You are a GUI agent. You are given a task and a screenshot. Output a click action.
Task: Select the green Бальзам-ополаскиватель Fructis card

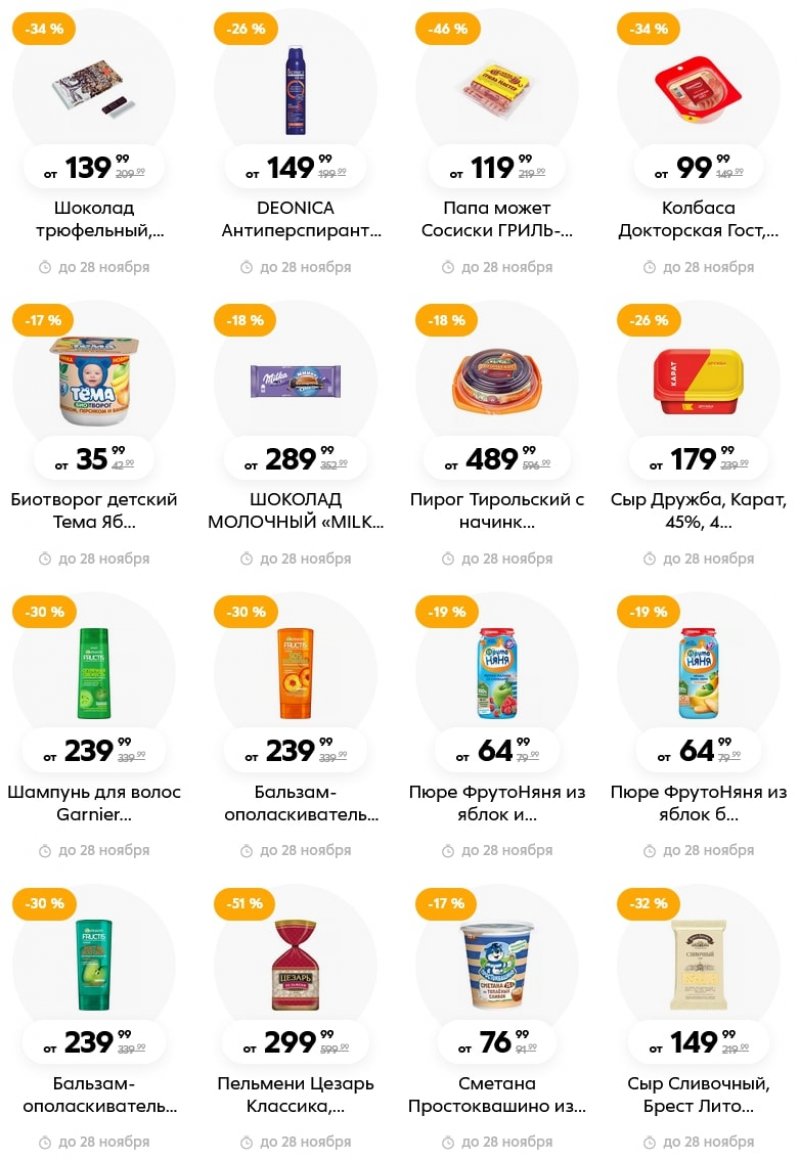94,964
